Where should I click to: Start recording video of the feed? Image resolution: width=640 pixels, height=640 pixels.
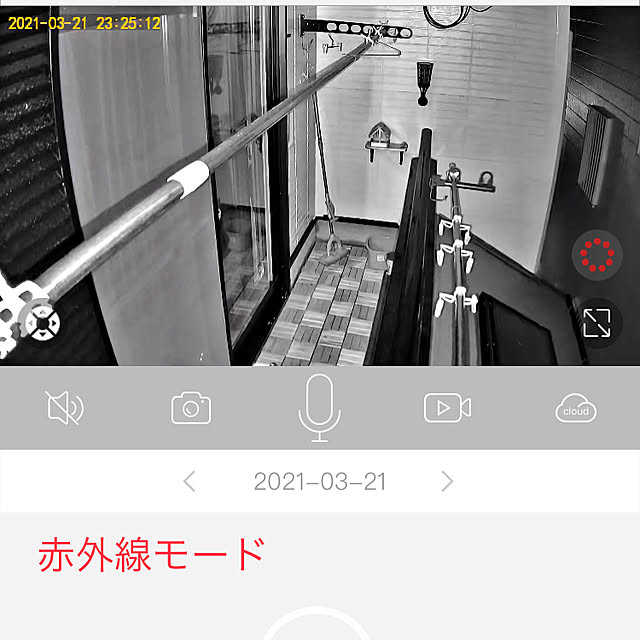447,407
